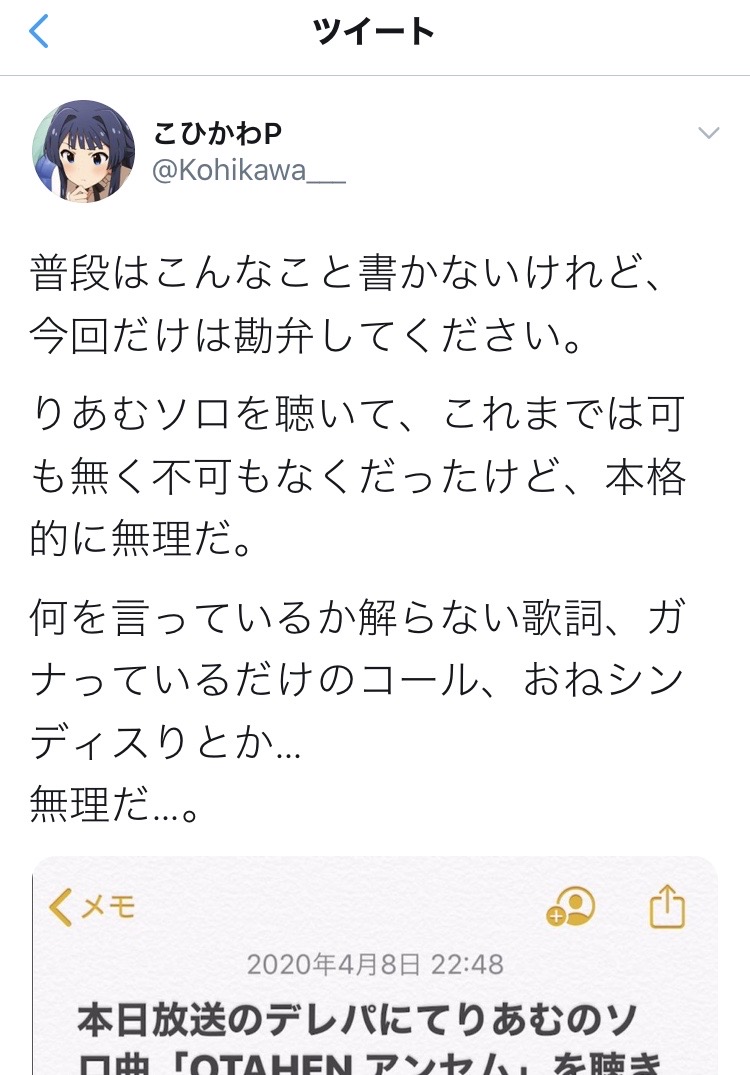This screenshot has height=1075, width=750.
Task: View the @Kohikawa___ profile
Action: click(248, 170)
